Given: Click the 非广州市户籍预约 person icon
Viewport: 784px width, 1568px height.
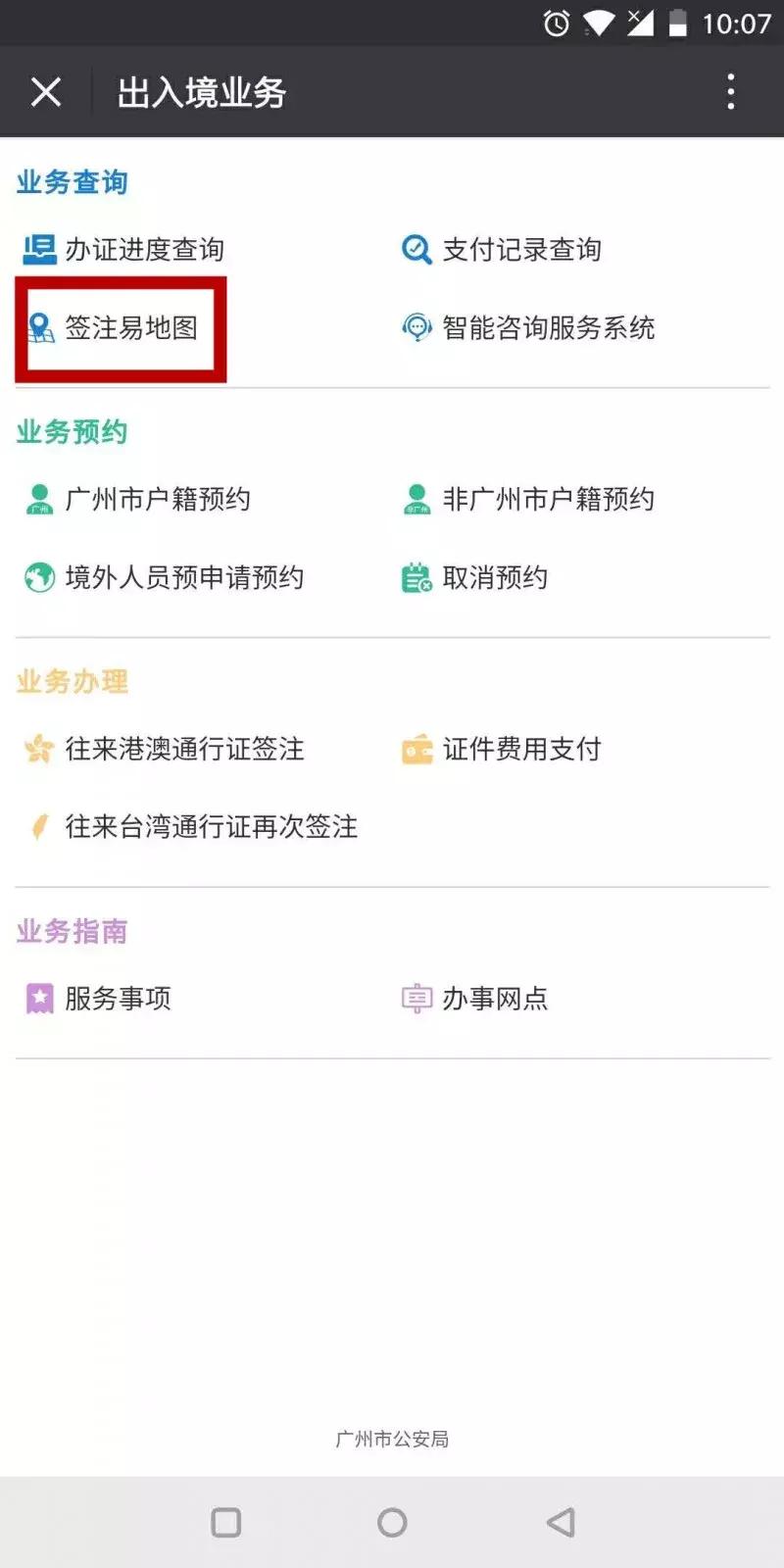Looking at the screenshot, I should coord(416,499).
